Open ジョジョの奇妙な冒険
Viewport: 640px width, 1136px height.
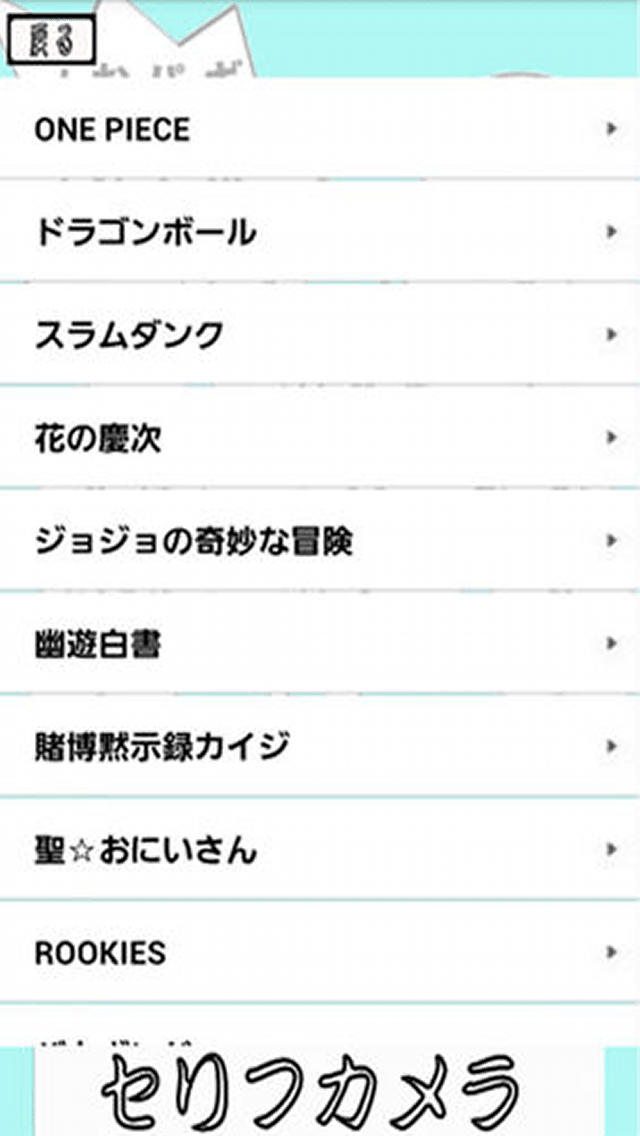320,541
